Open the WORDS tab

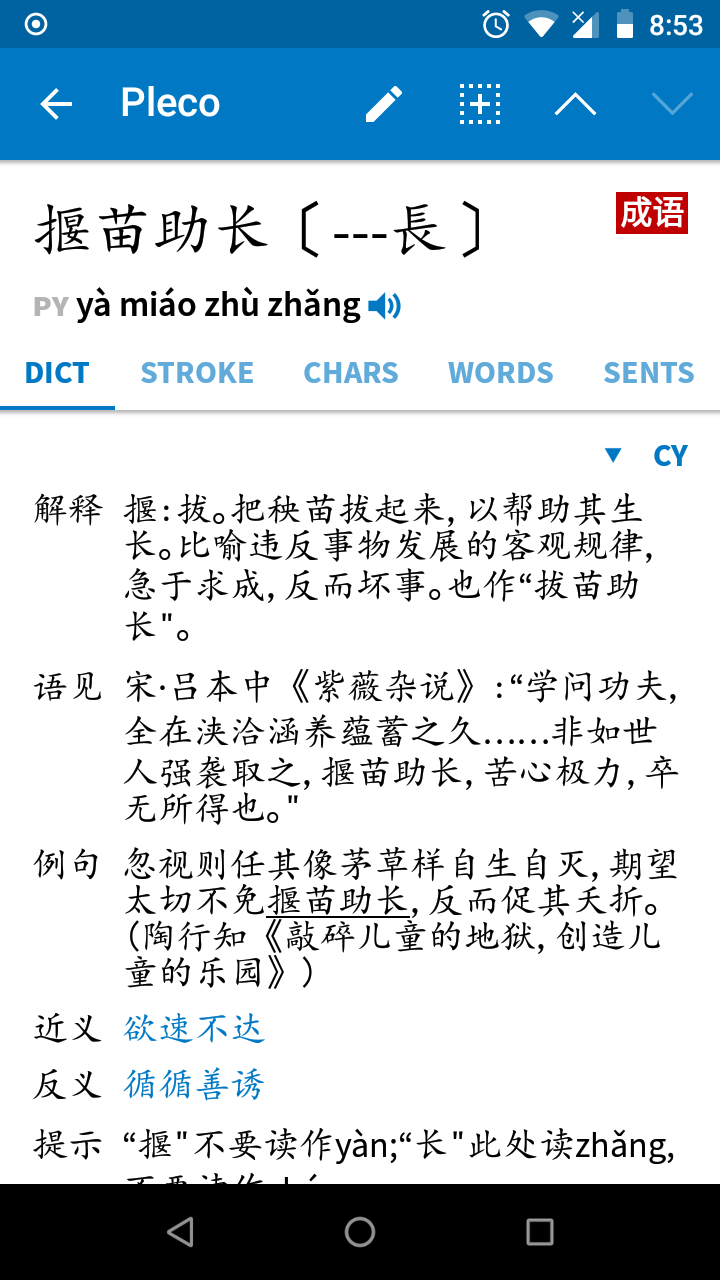pyautogui.click(x=501, y=373)
